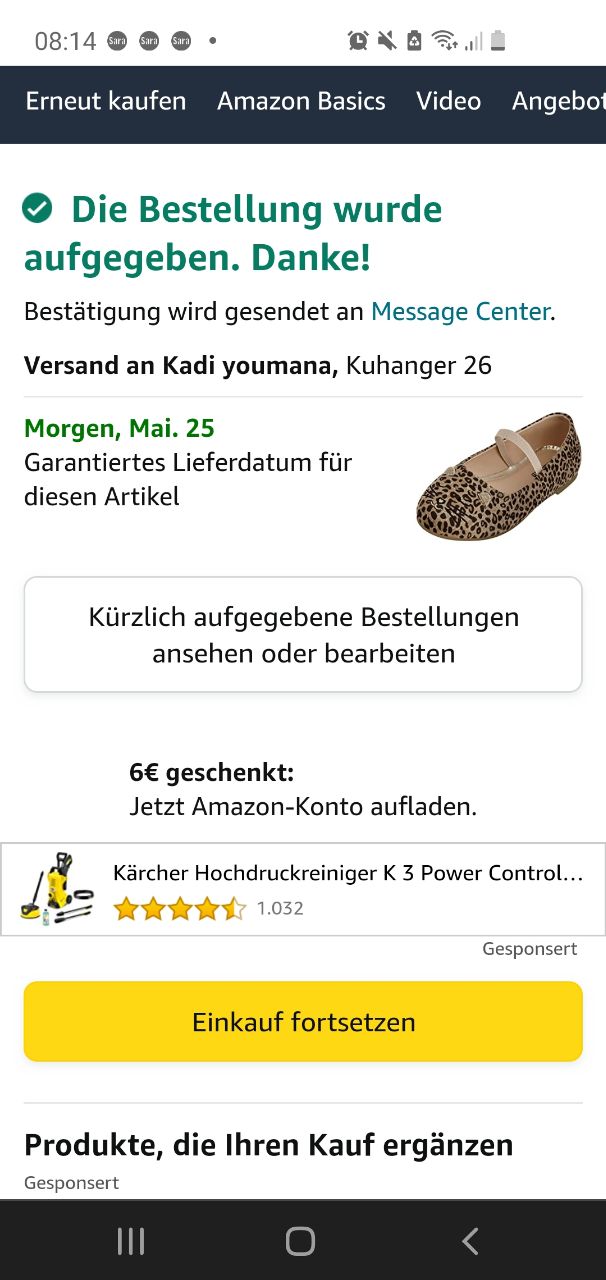The height and width of the screenshot is (1280, 606).
Task: Go to the Angebote tab
Action: click(x=558, y=101)
